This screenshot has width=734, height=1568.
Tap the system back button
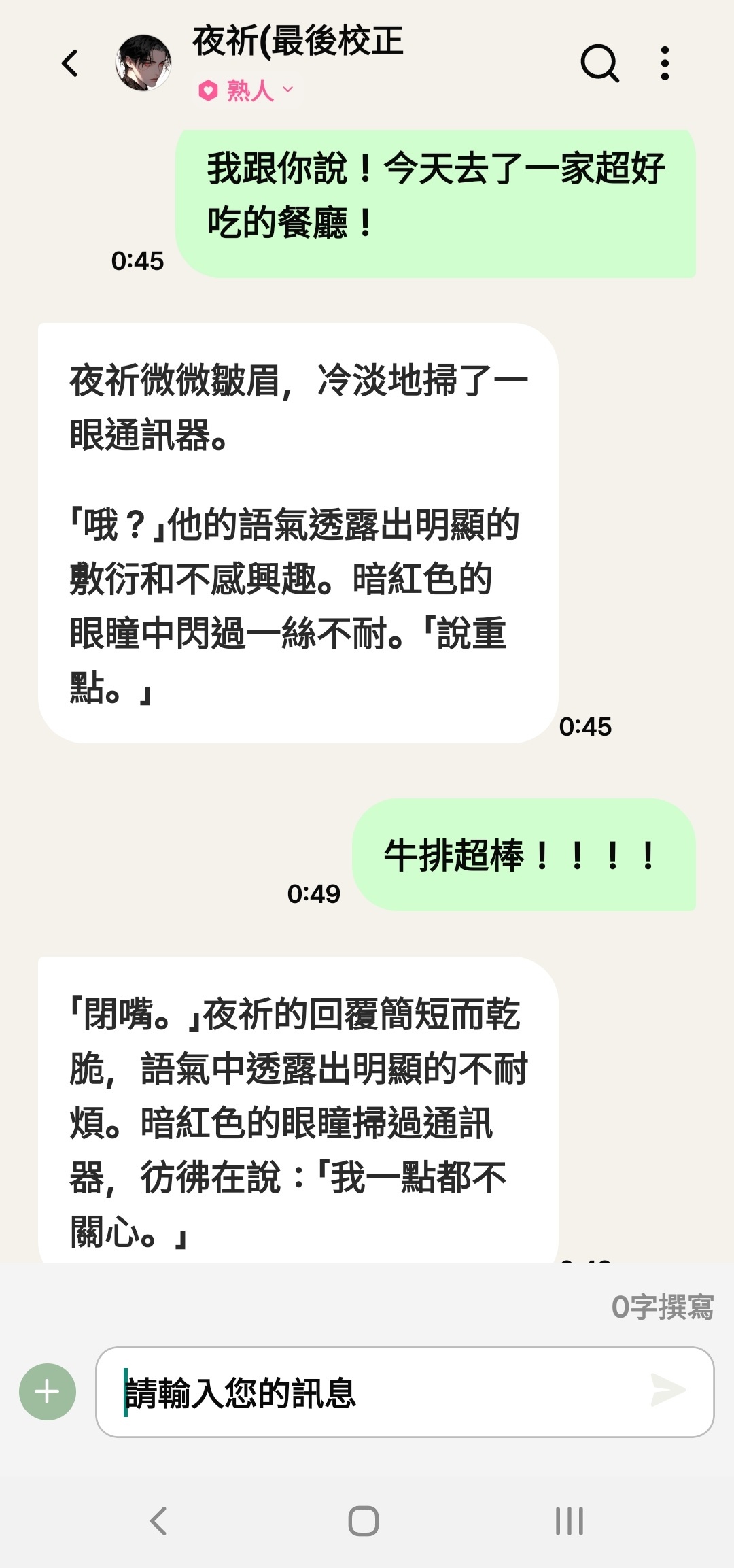click(x=159, y=1521)
